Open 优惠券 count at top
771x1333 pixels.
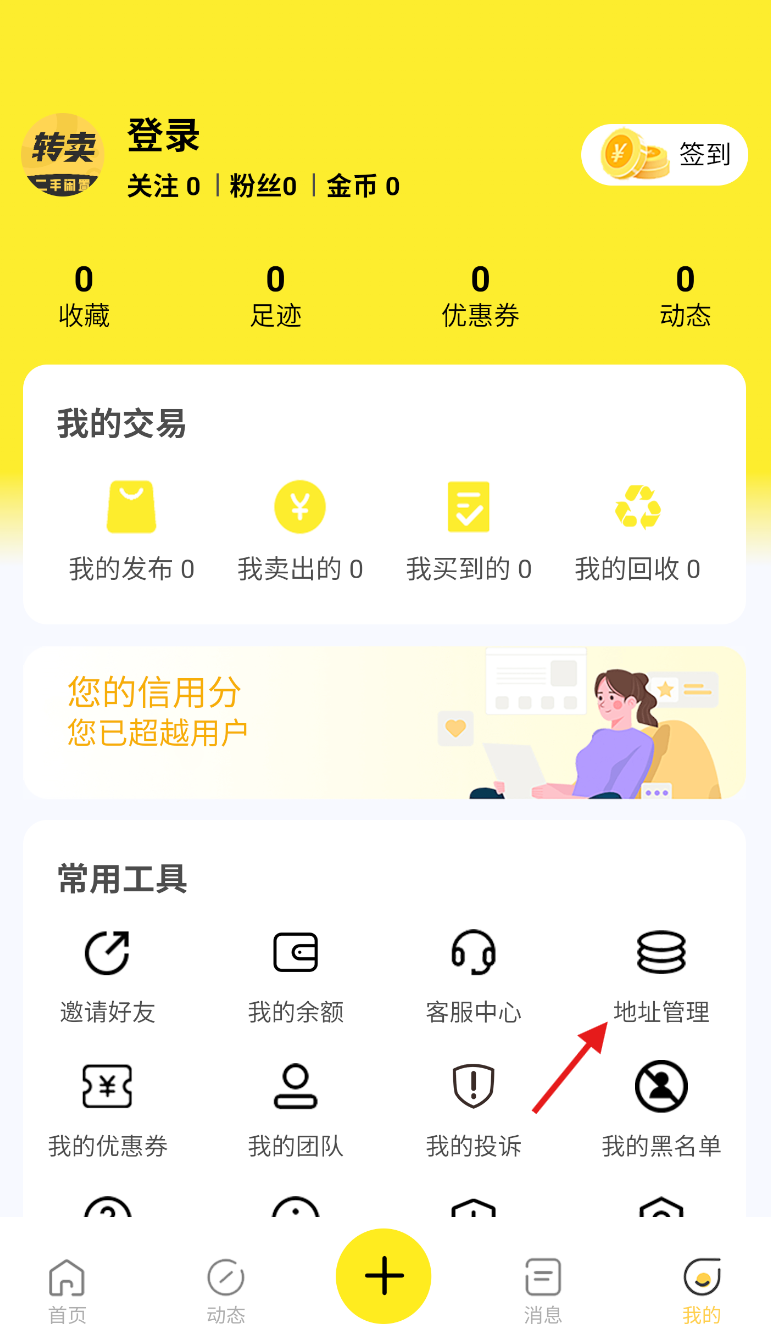point(480,296)
